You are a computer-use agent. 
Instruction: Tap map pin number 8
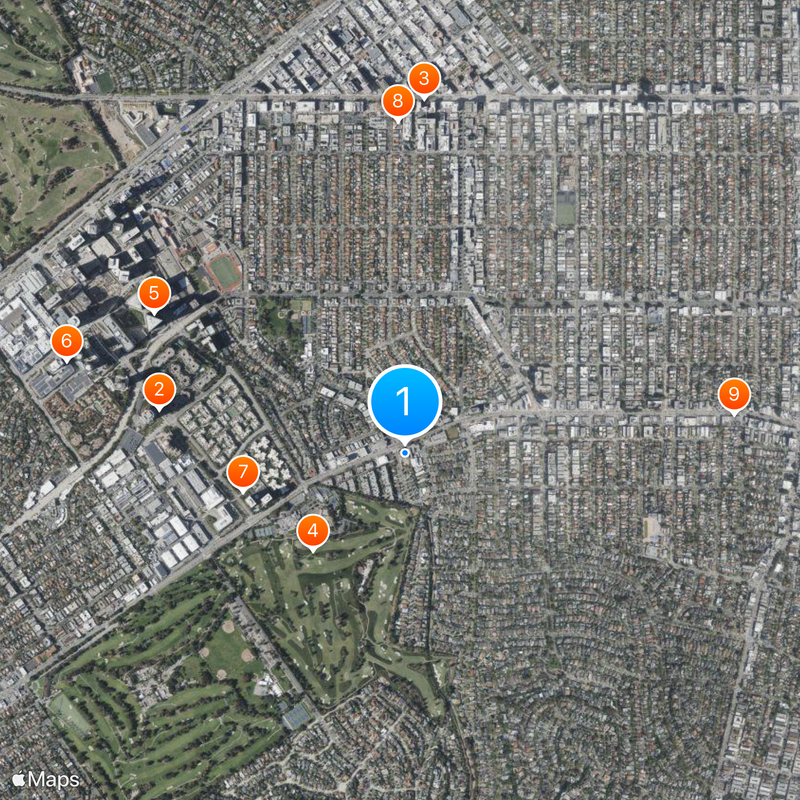(398, 100)
